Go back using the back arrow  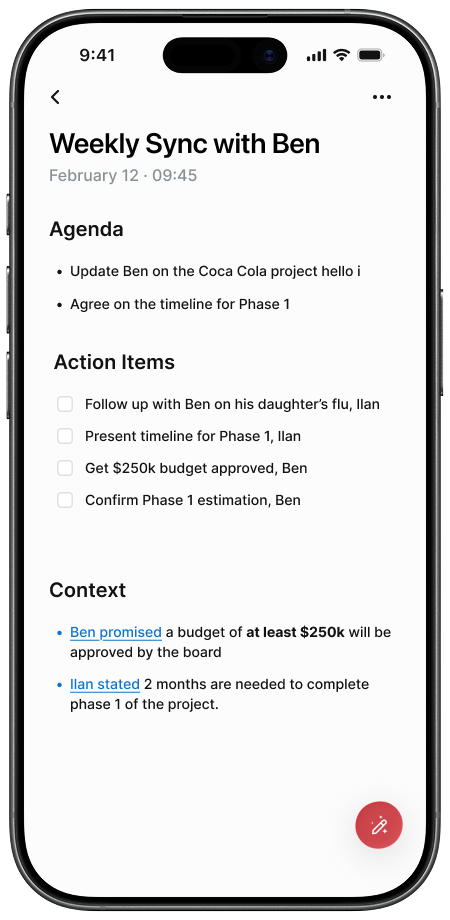pos(55,97)
